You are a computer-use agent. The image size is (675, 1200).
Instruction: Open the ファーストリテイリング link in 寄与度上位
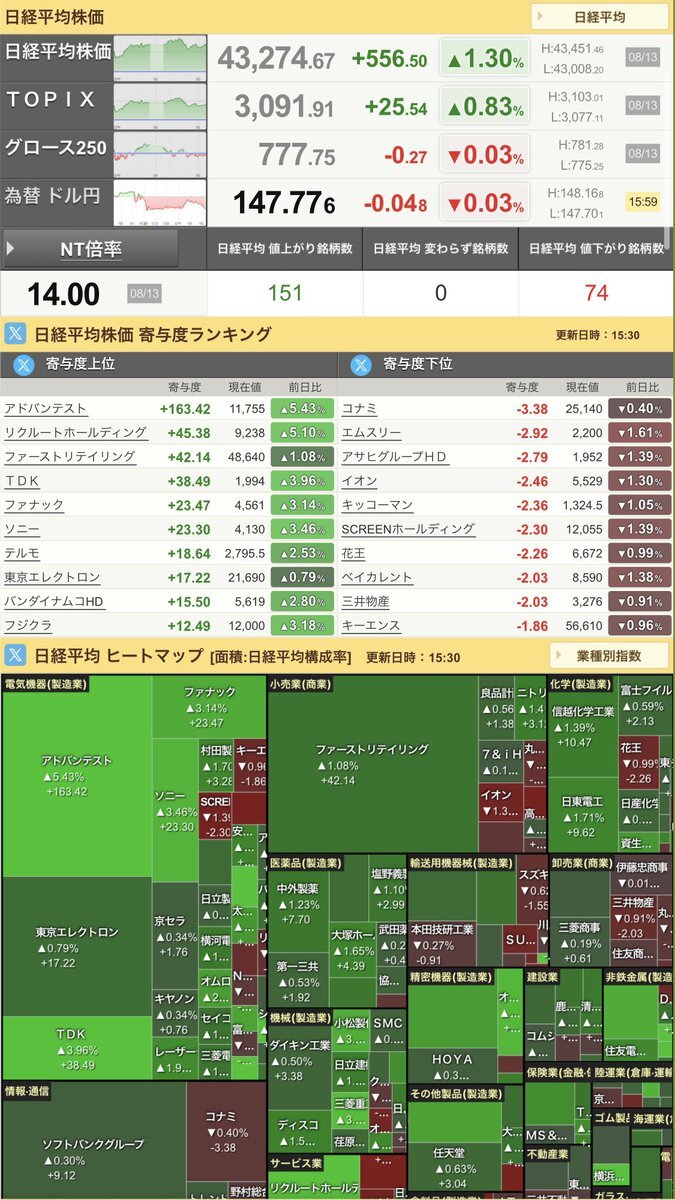(x=70, y=457)
